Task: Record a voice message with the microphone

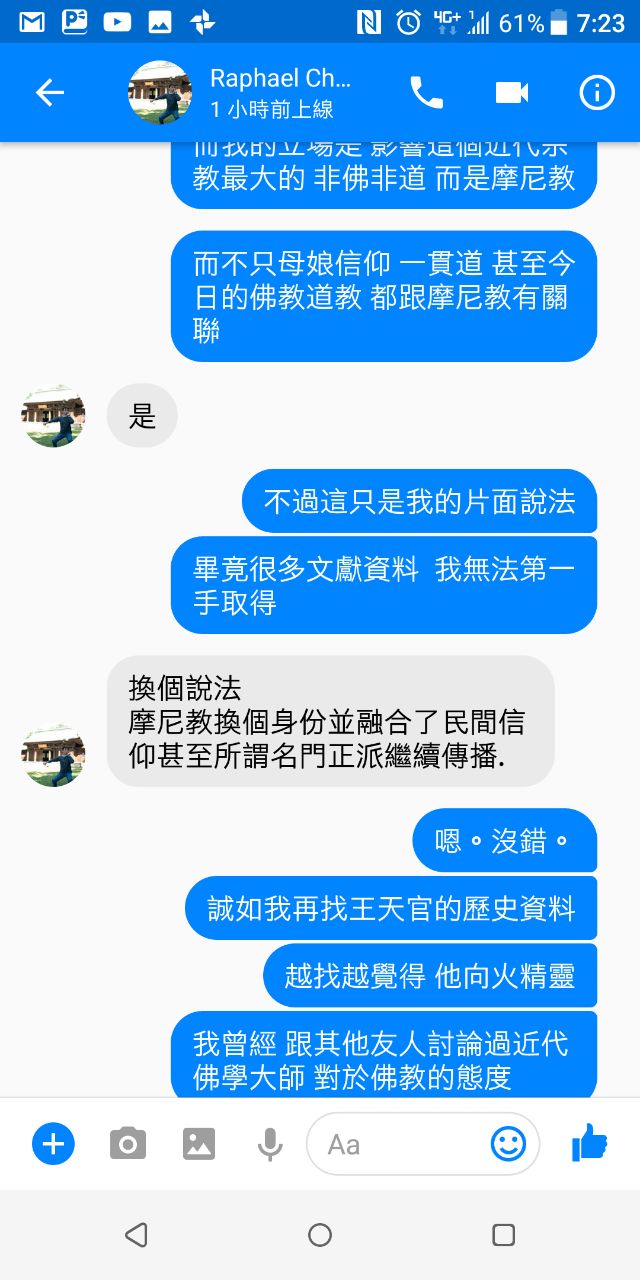Action: (x=270, y=1143)
